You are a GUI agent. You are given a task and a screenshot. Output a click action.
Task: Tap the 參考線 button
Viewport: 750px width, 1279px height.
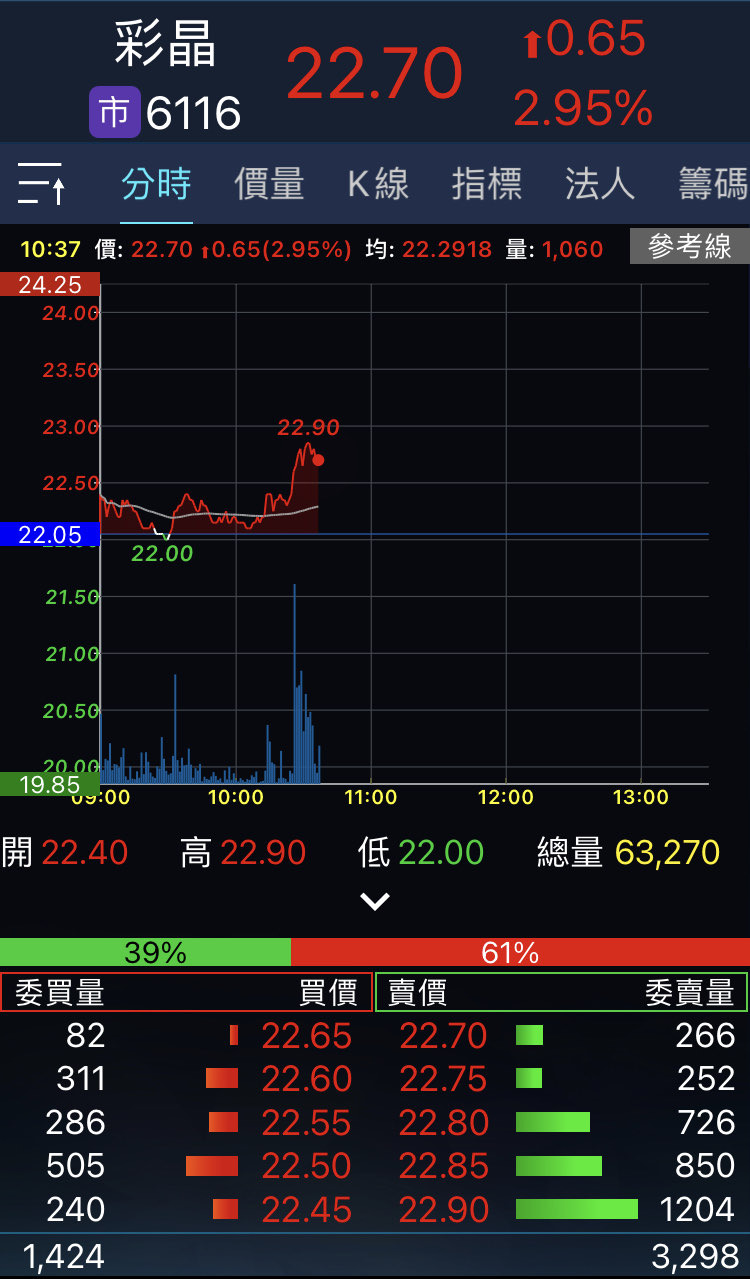click(x=689, y=247)
